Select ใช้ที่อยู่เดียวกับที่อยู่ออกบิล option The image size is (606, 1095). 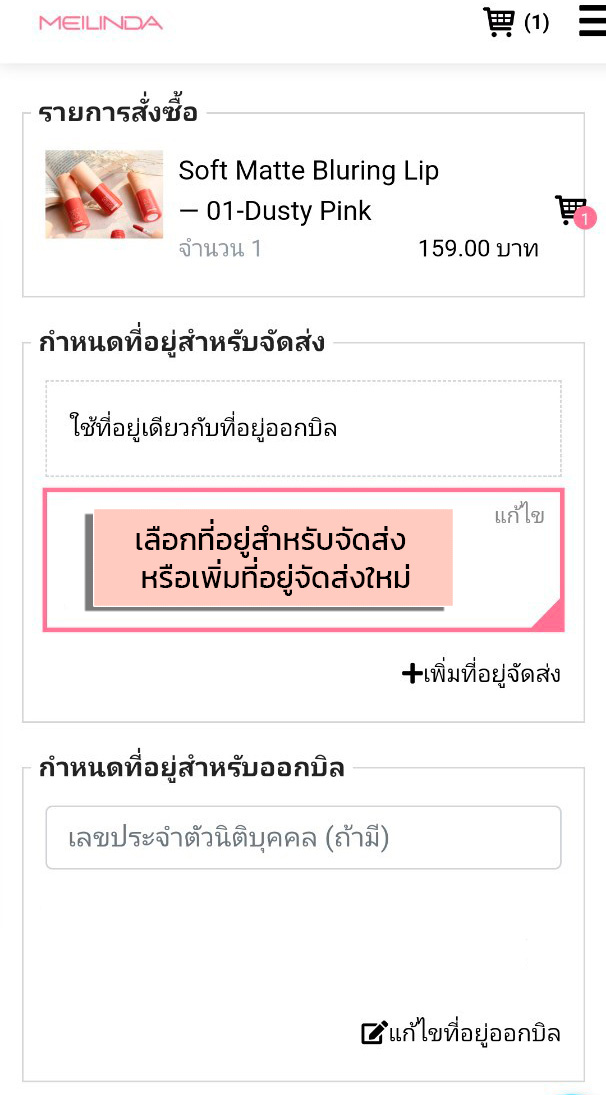click(304, 428)
